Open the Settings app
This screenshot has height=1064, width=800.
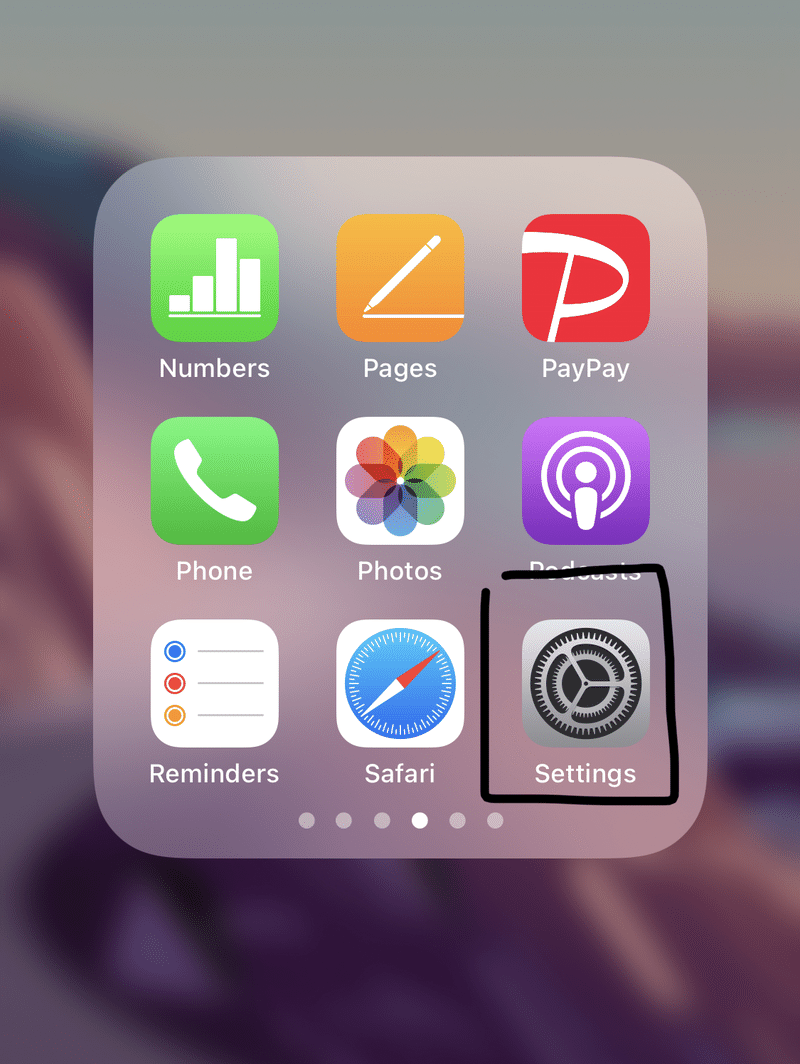586,684
